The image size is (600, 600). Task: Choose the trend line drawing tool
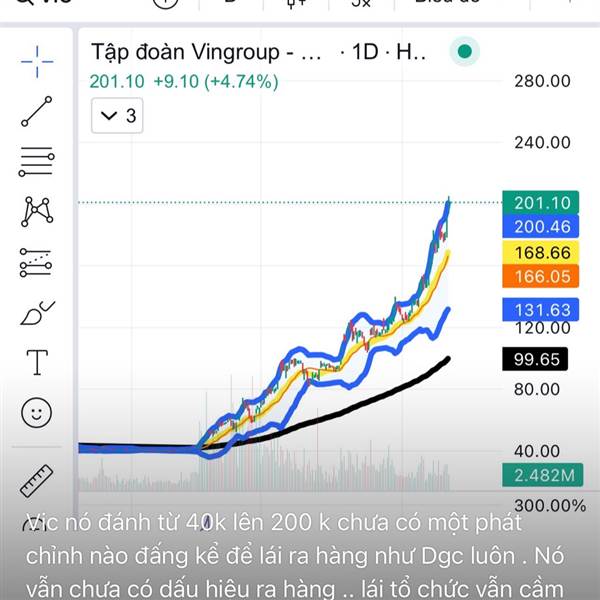coord(37,110)
